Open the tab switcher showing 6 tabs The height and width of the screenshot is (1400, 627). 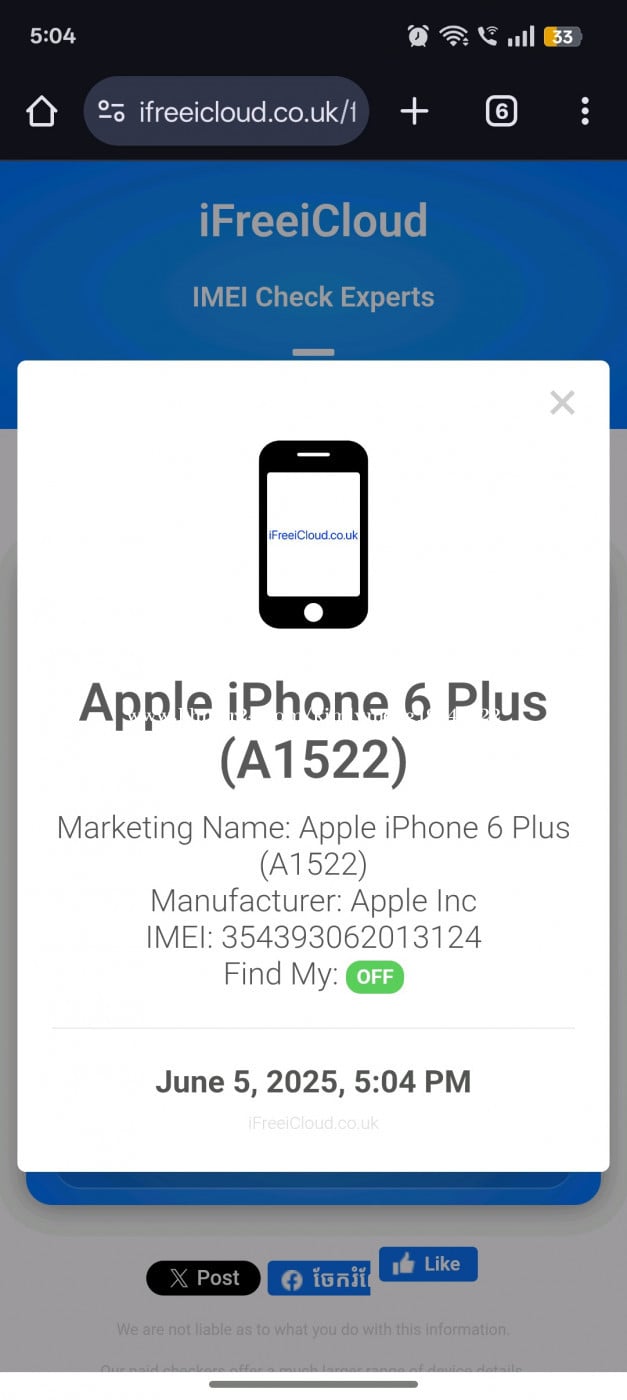[501, 111]
